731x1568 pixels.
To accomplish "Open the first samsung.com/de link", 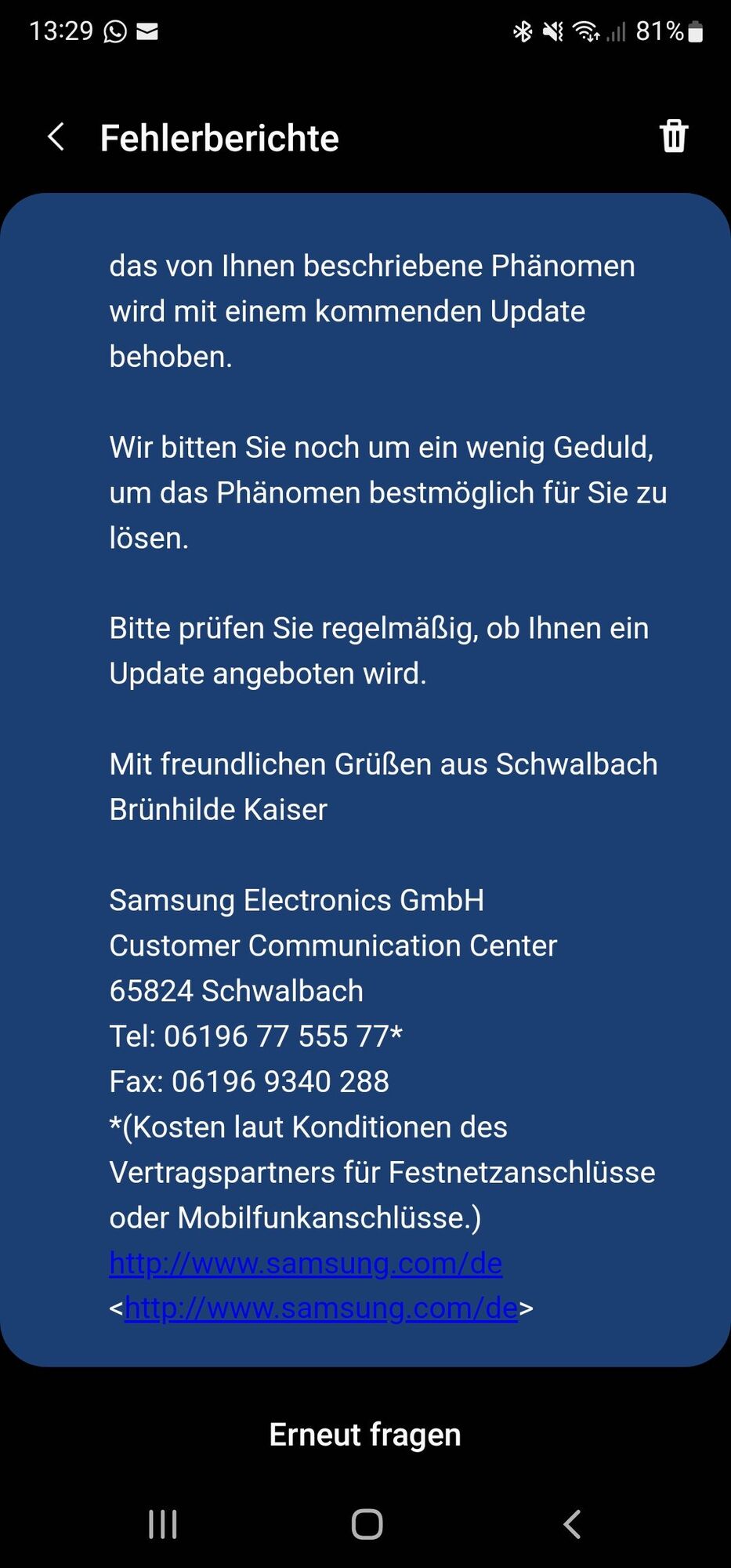I will (x=306, y=1263).
